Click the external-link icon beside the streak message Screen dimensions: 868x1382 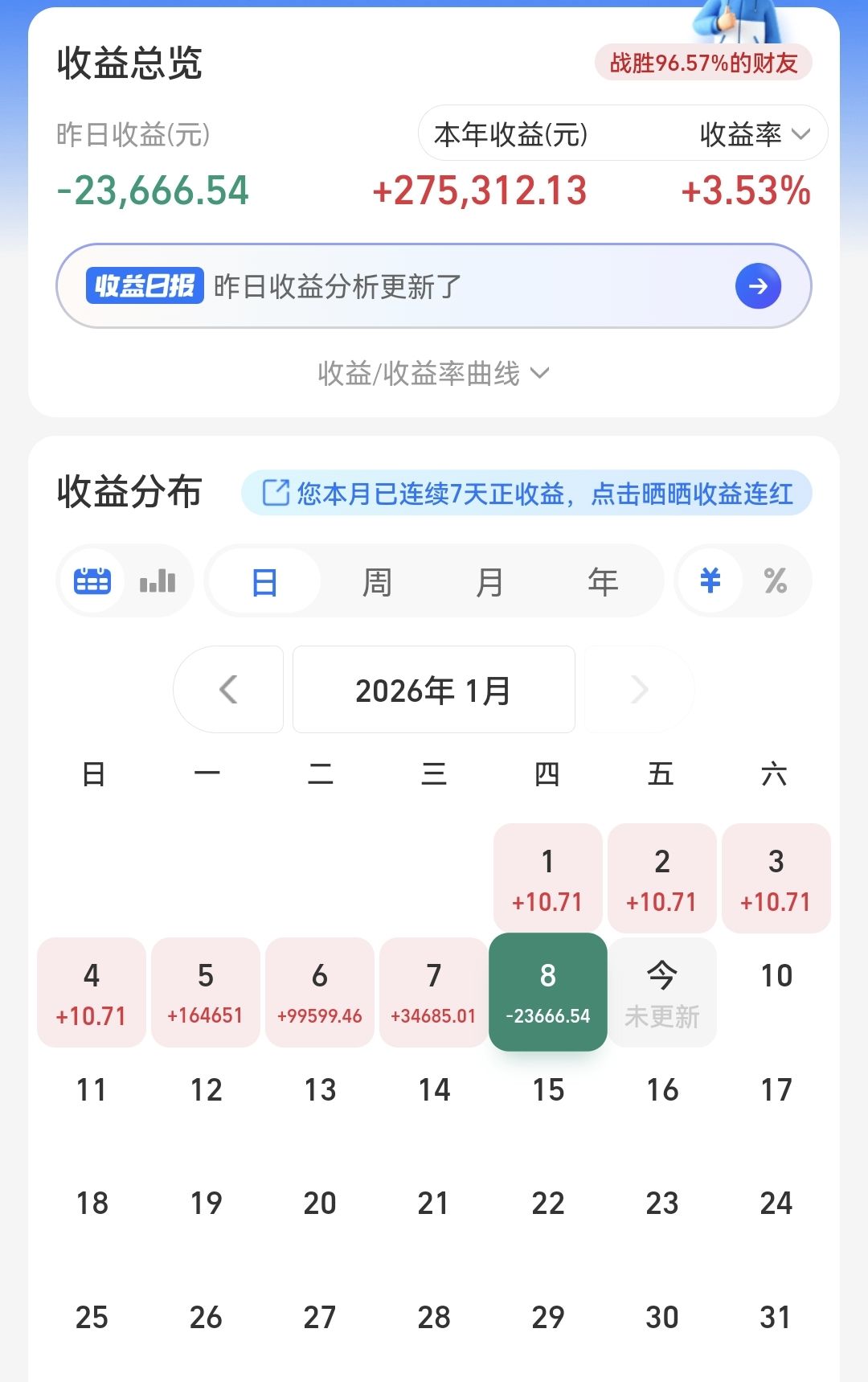point(275,493)
